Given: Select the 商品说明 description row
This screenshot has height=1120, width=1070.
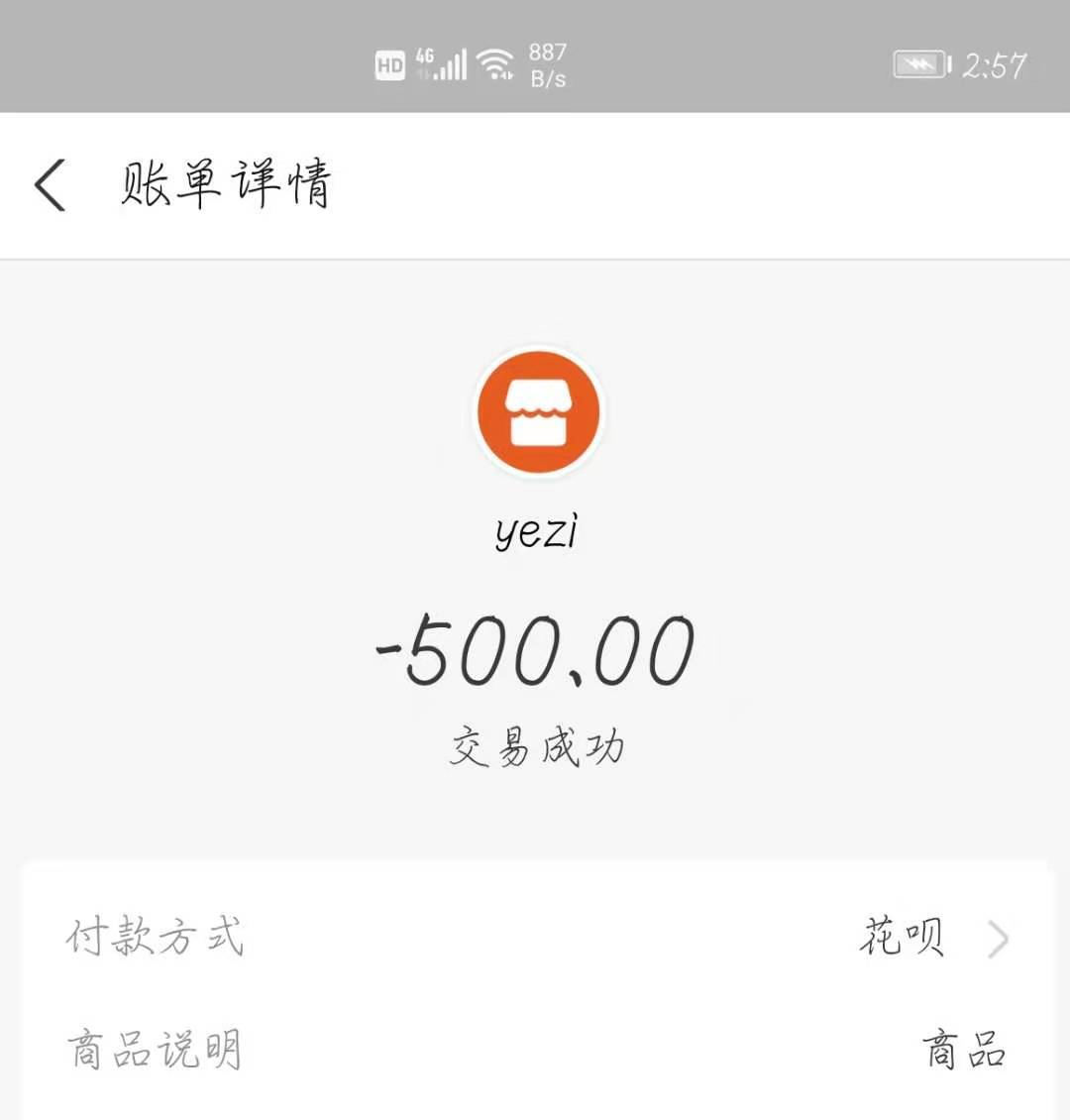Looking at the screenshot, I should point(154,1053).
